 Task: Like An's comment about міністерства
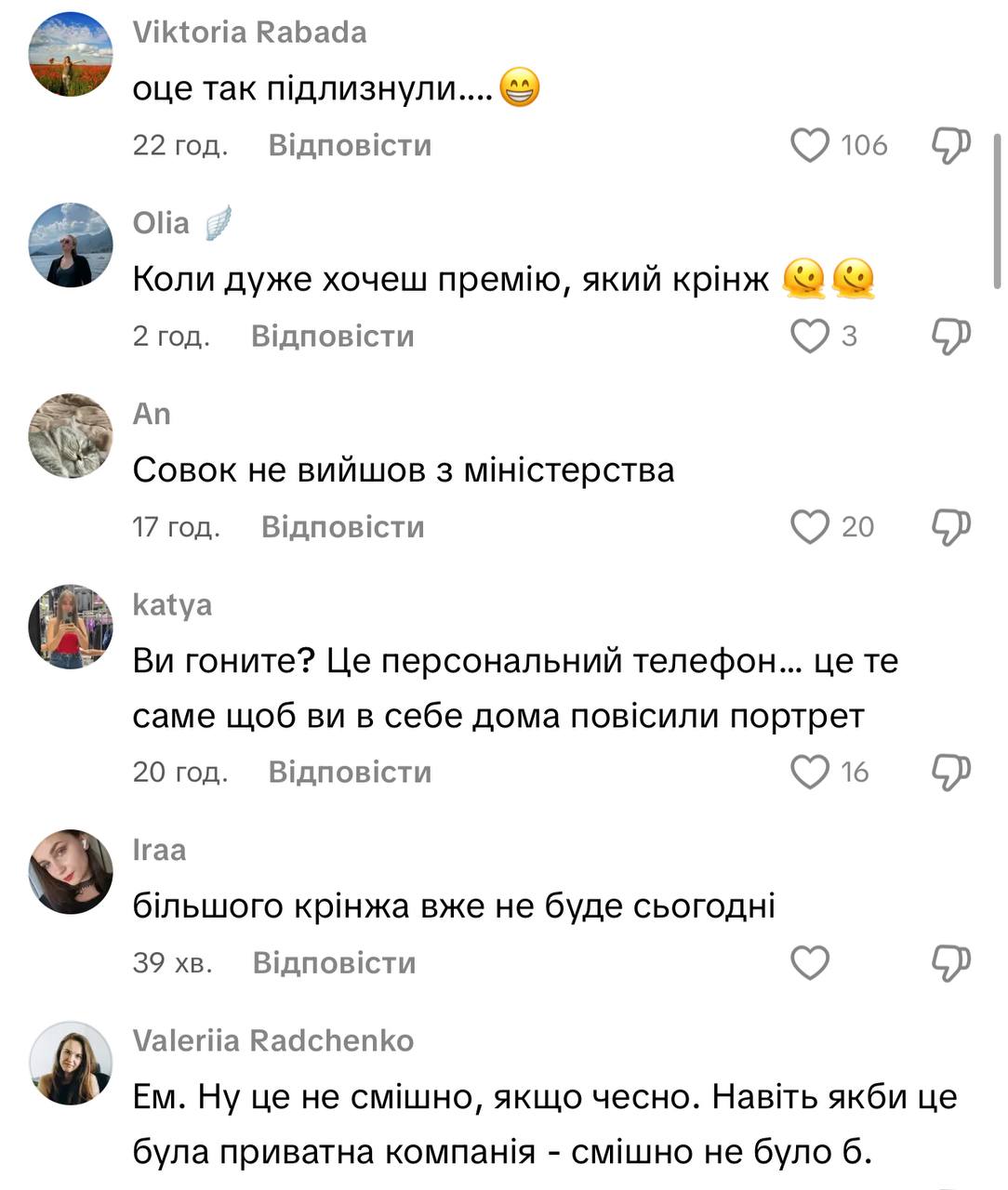[x=809, y=527]
